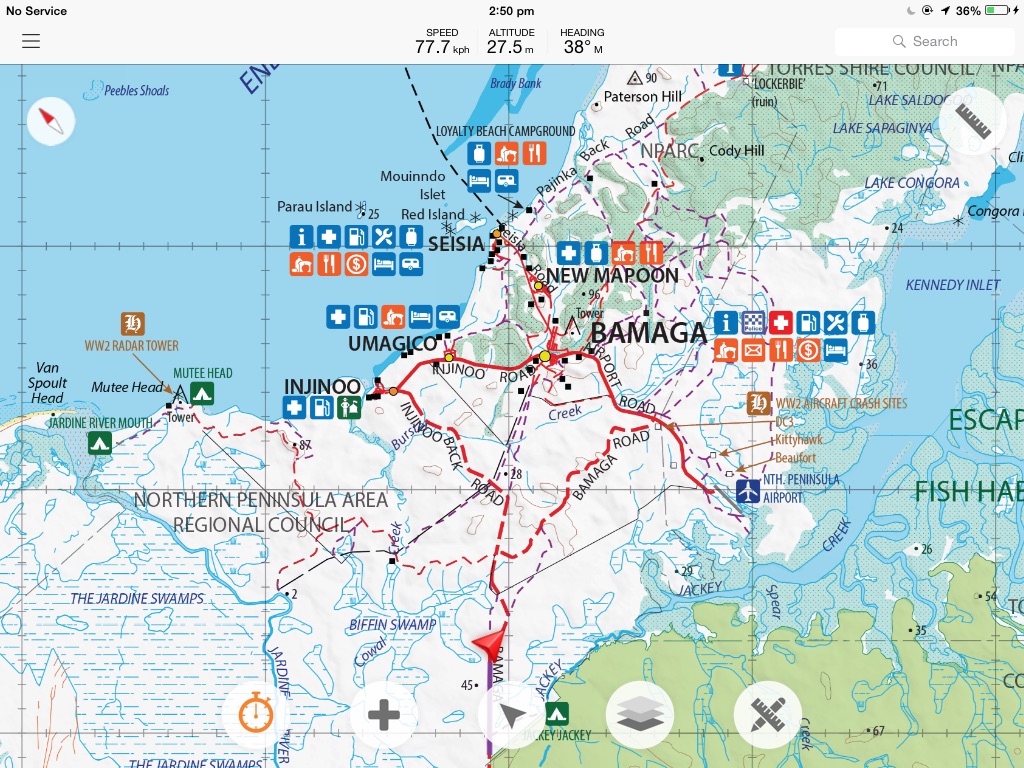Tap the compass to reset orientation
The width and height of the screenshot is (1024, 768).
(51, 121)
